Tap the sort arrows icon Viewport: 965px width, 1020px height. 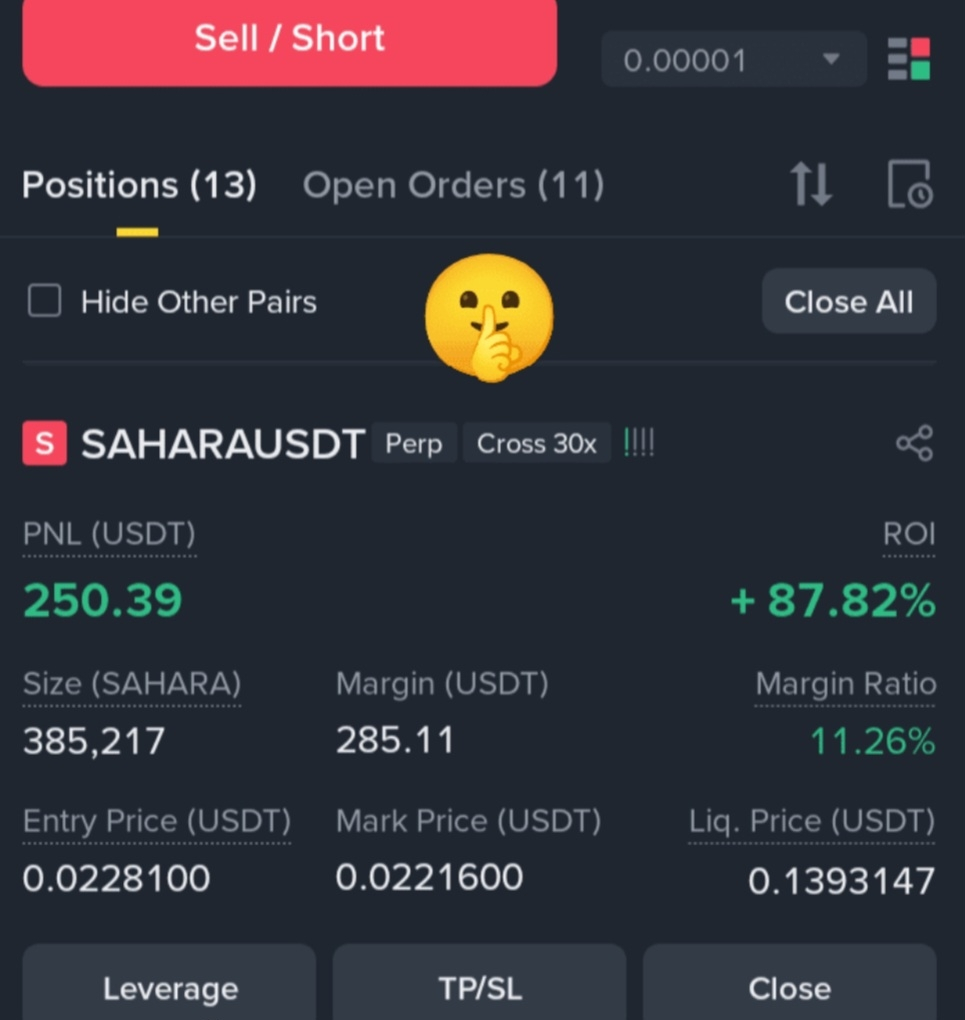811,185
